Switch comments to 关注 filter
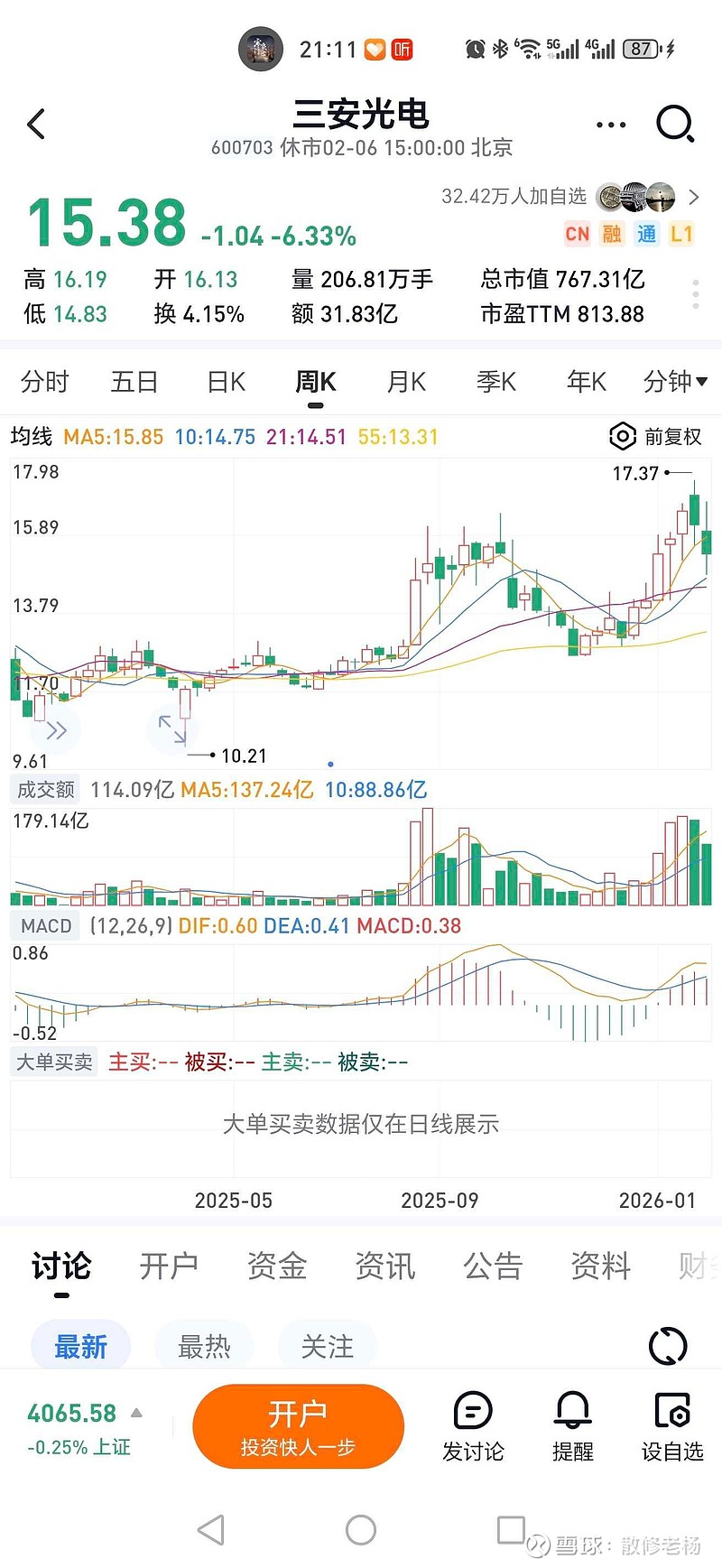 click(328, 1345)
